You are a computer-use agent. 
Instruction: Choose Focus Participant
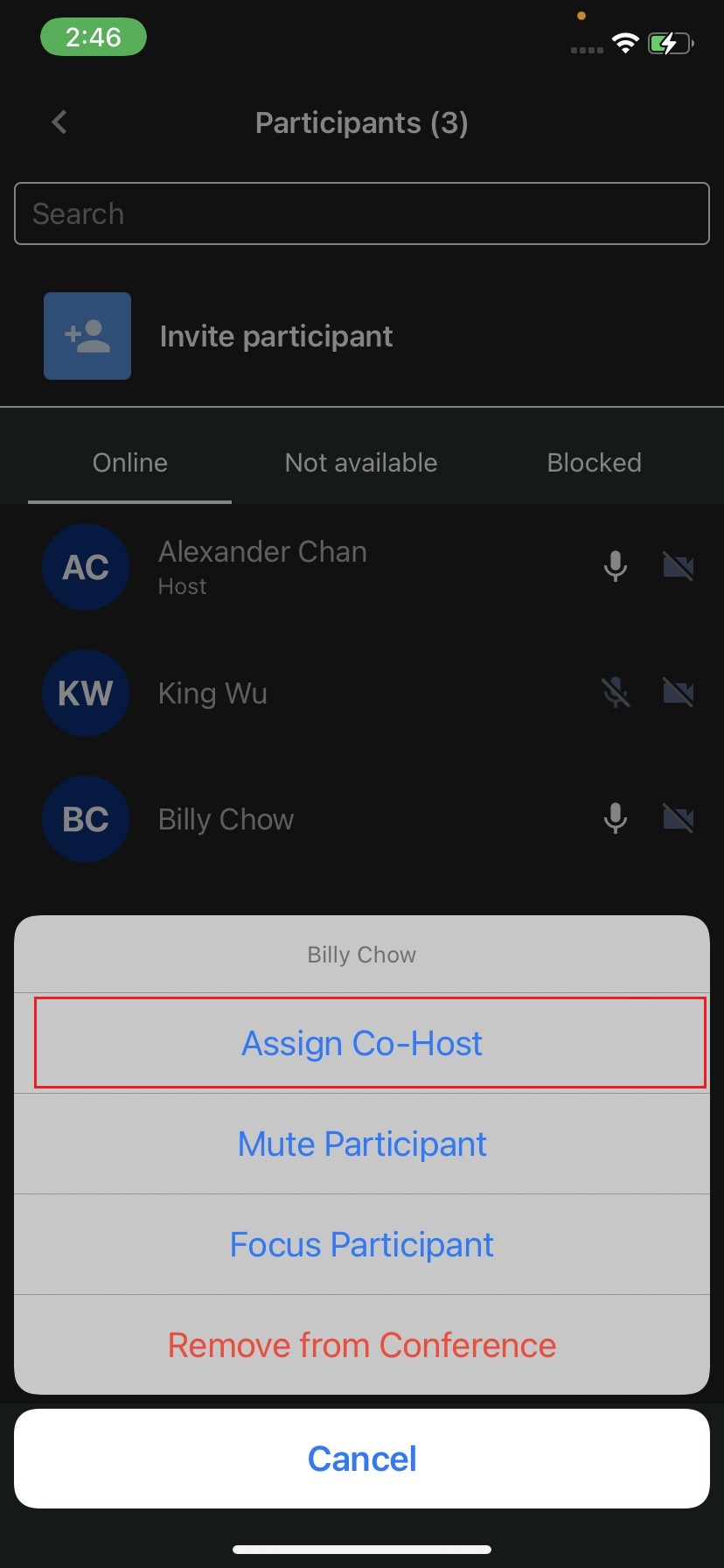[x=362, y=1244]
